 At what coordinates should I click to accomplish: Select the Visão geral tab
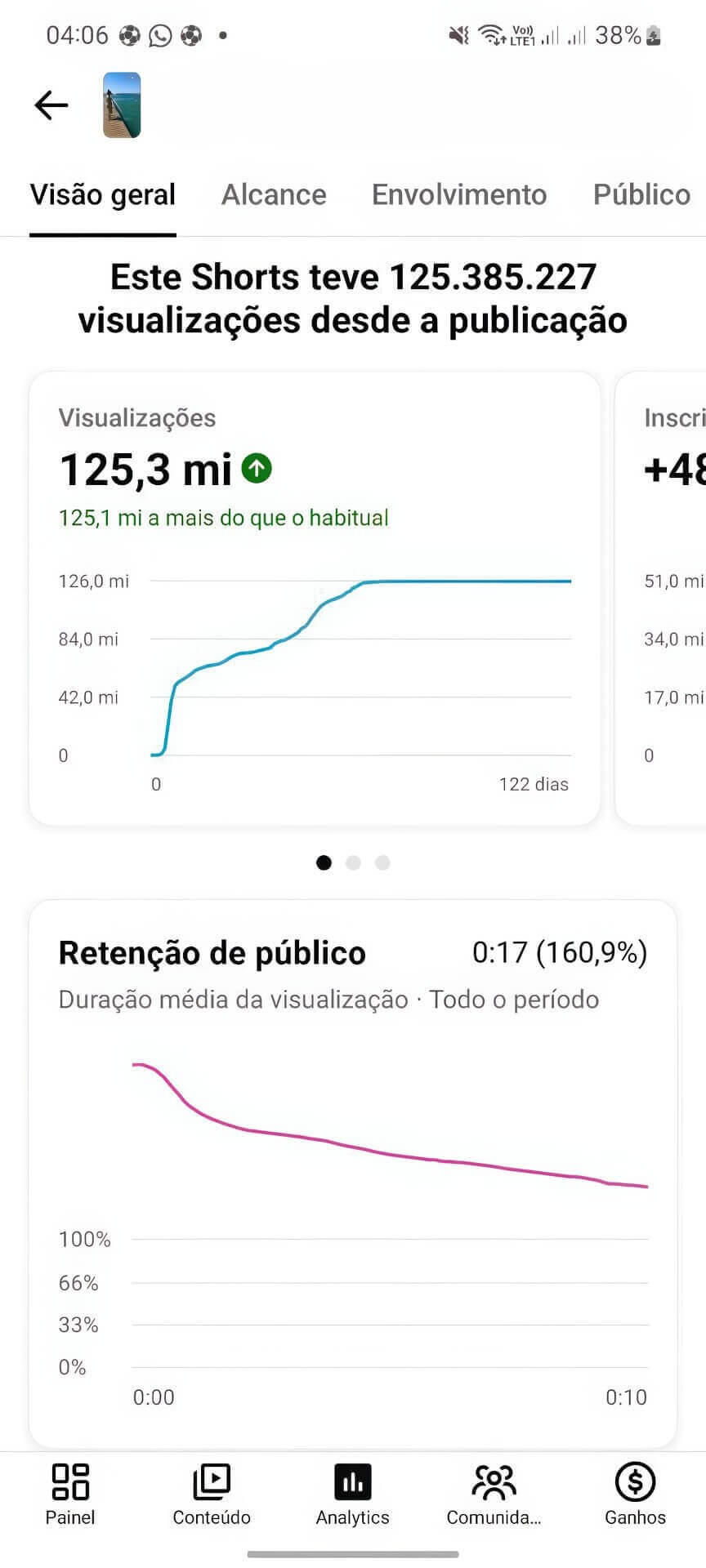[x=103, y=195]
